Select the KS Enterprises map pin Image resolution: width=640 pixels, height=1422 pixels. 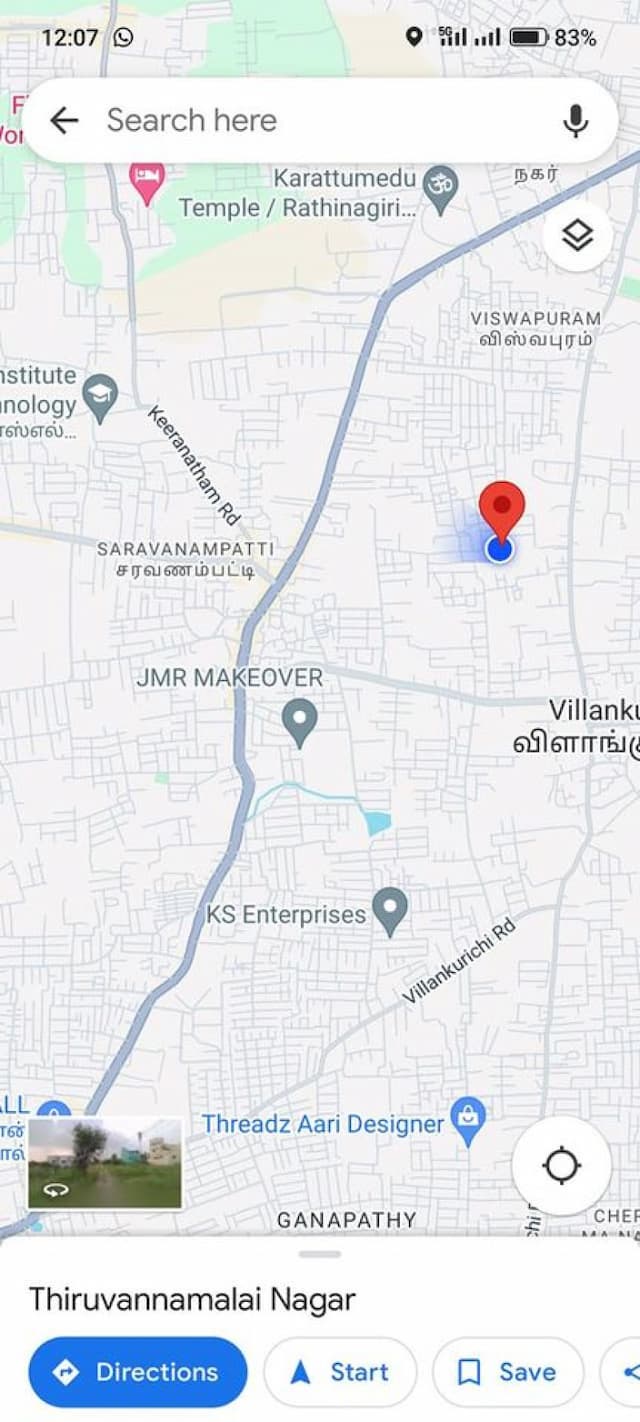point(390,909)
